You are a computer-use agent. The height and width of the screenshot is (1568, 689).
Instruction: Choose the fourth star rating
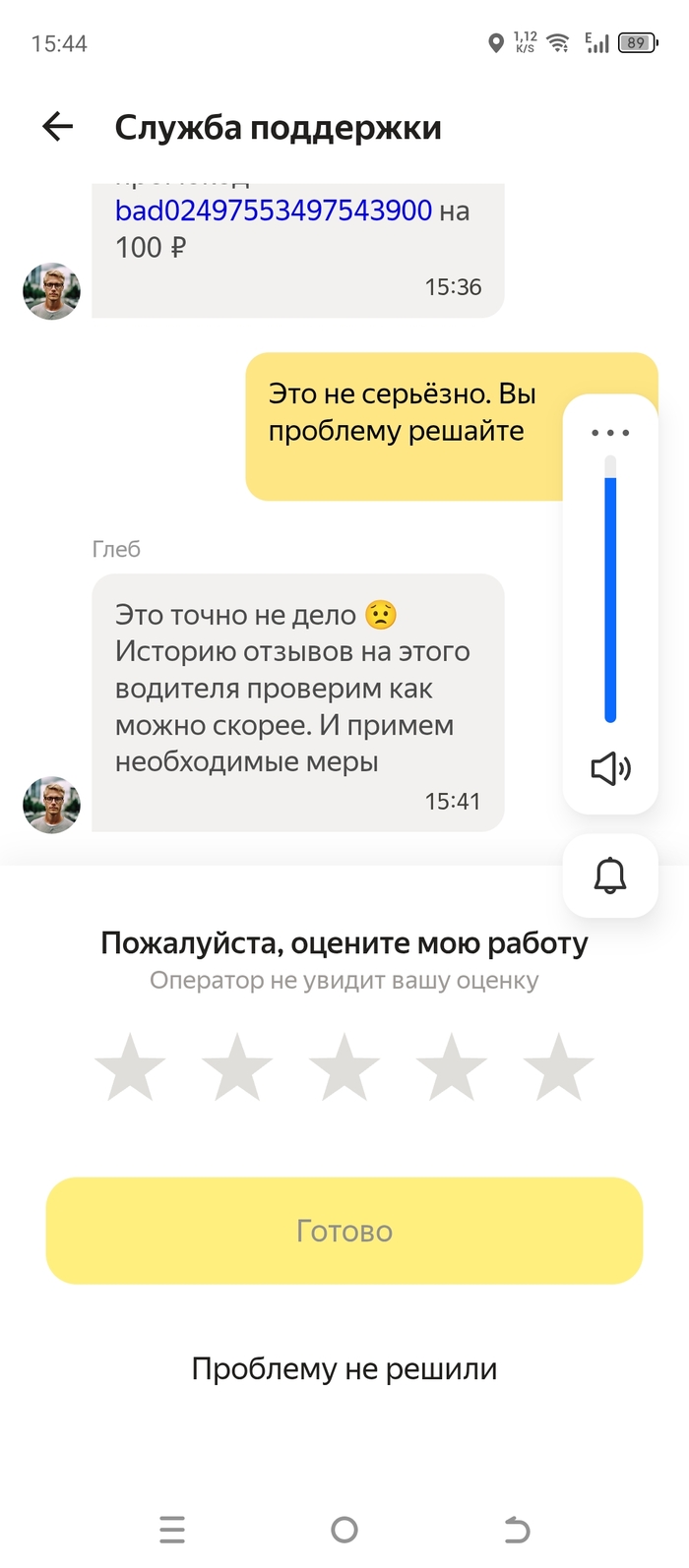452,1067
